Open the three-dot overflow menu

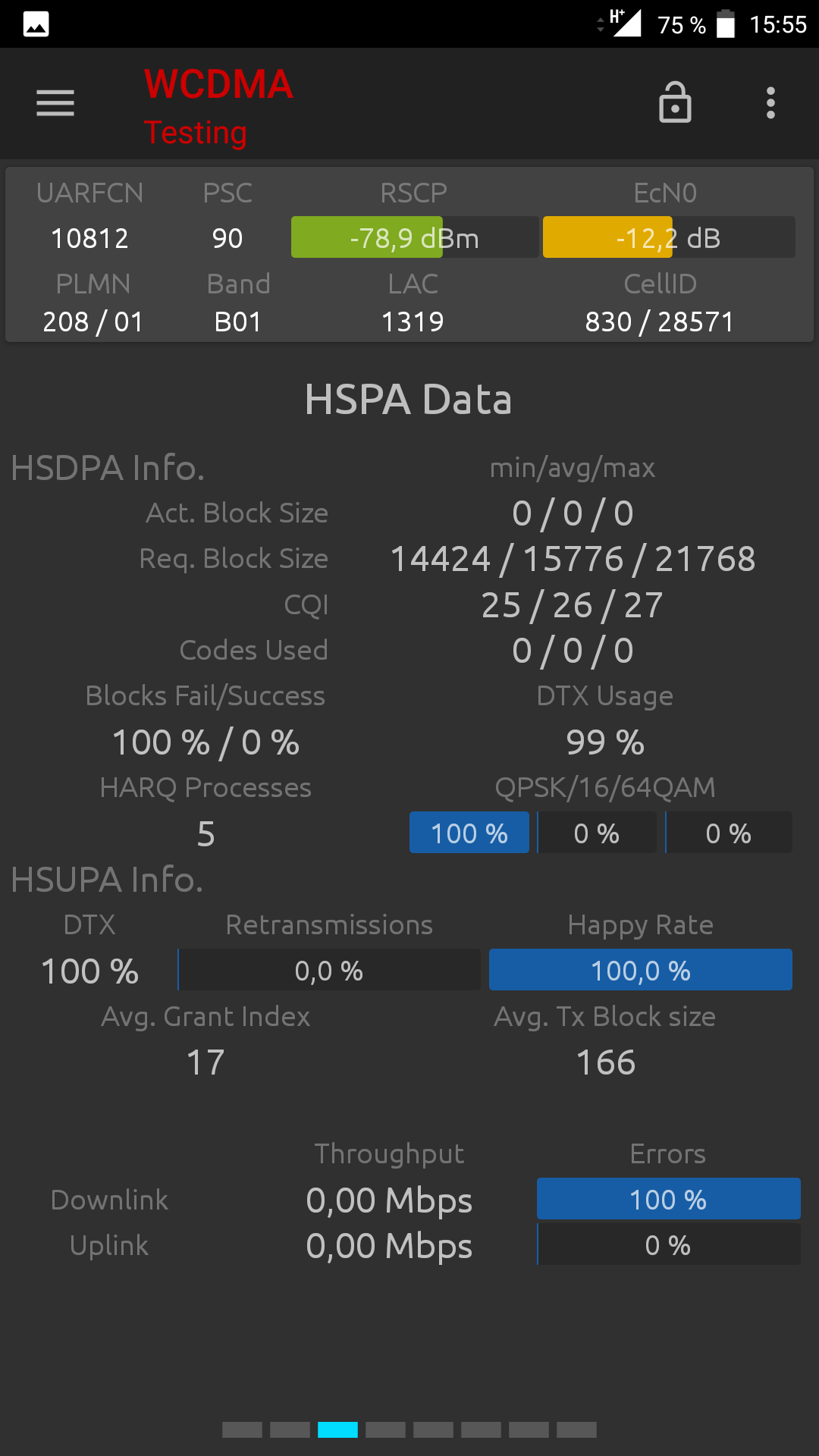pos(770,103)
